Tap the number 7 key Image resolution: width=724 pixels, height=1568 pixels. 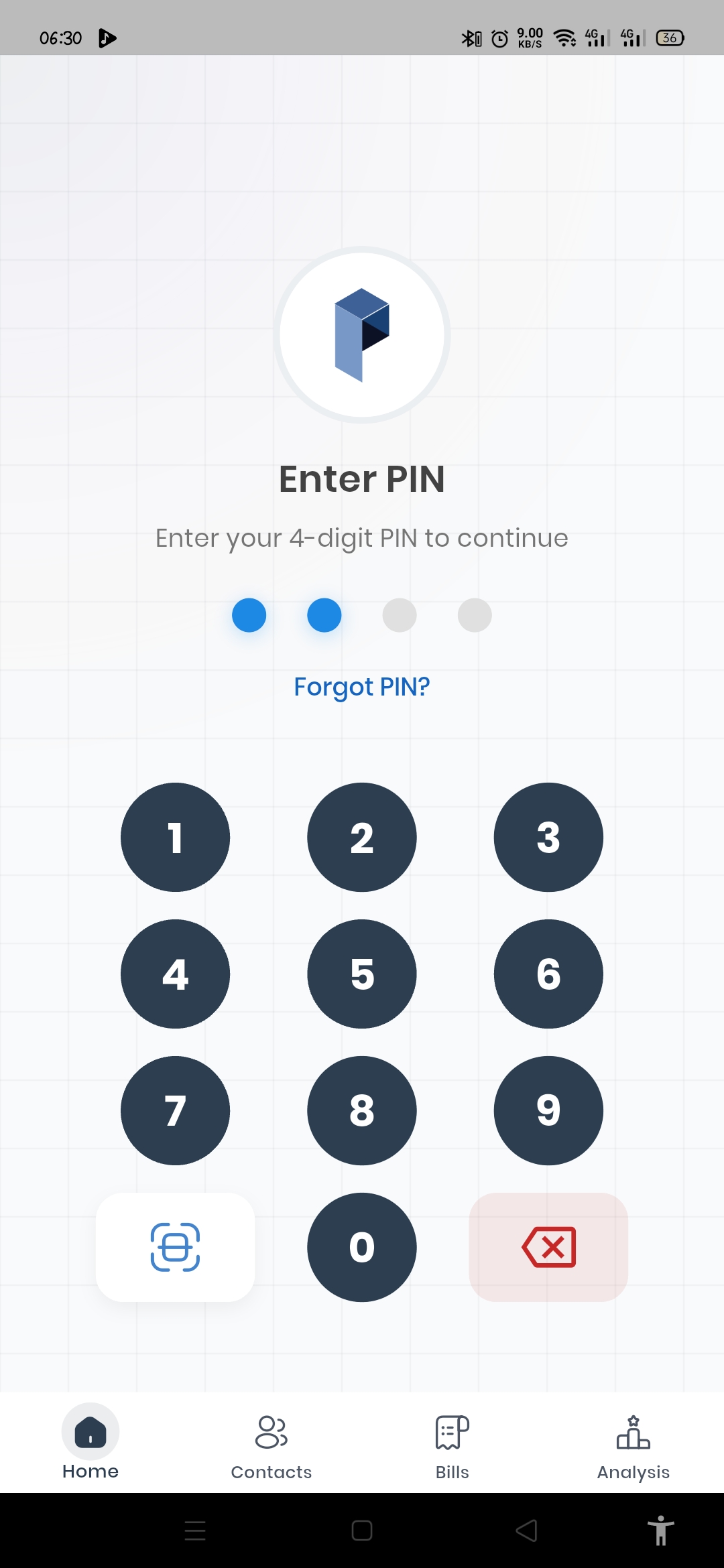pos(175,1110)
